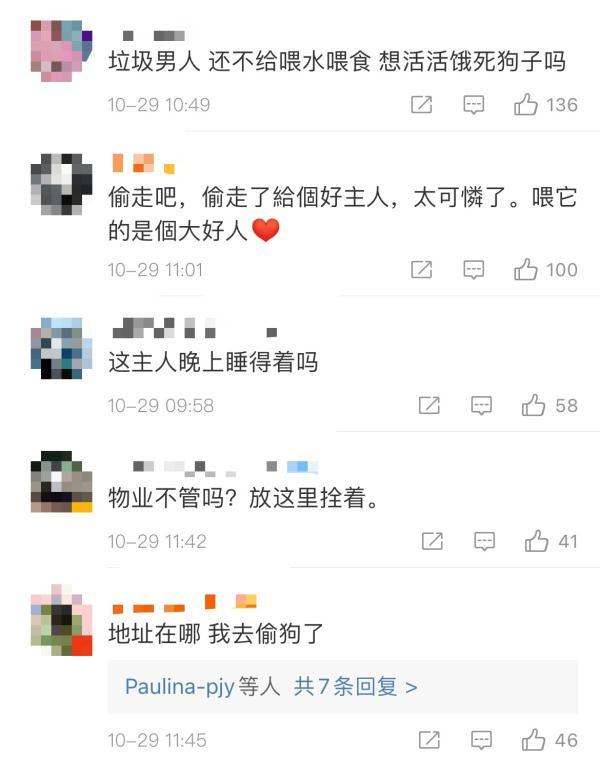
Task: Share the comment 这主人晚上睡得着吗
Action: [429, 405]
